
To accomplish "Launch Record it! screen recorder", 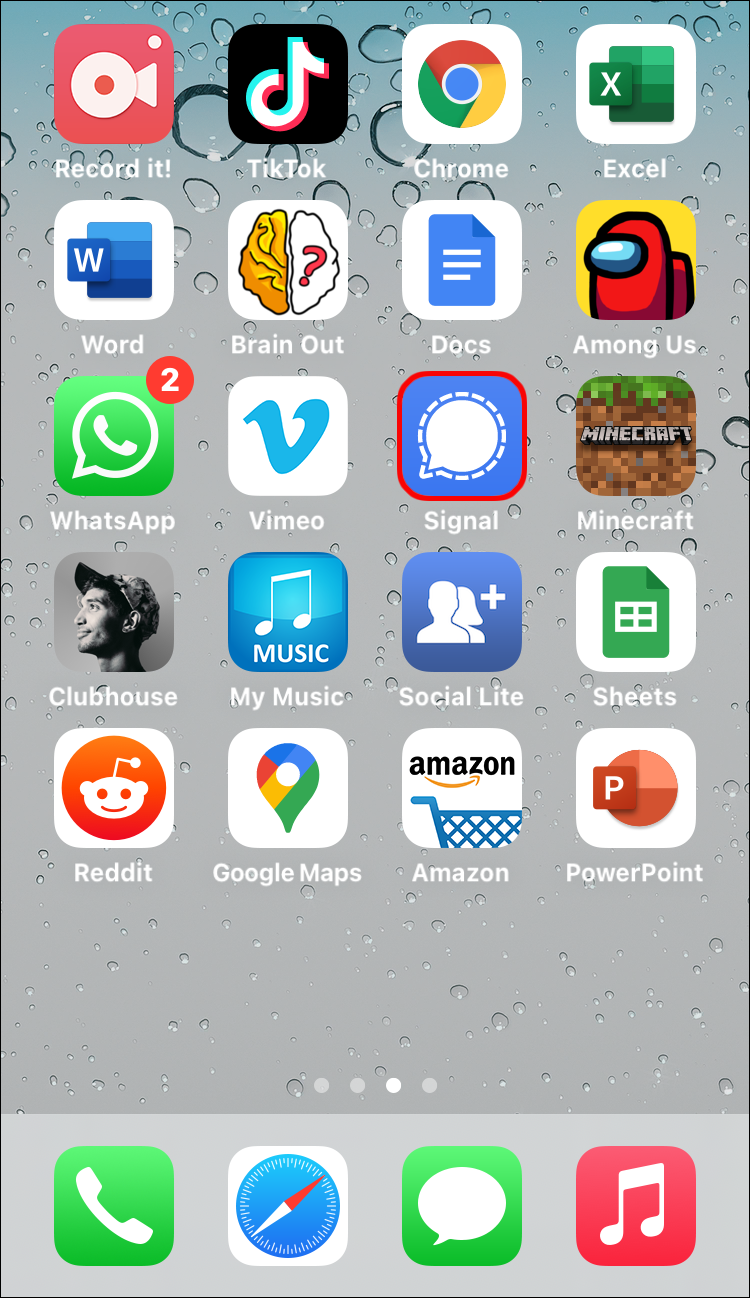I will pyautogui.click(x=113, y=84).
